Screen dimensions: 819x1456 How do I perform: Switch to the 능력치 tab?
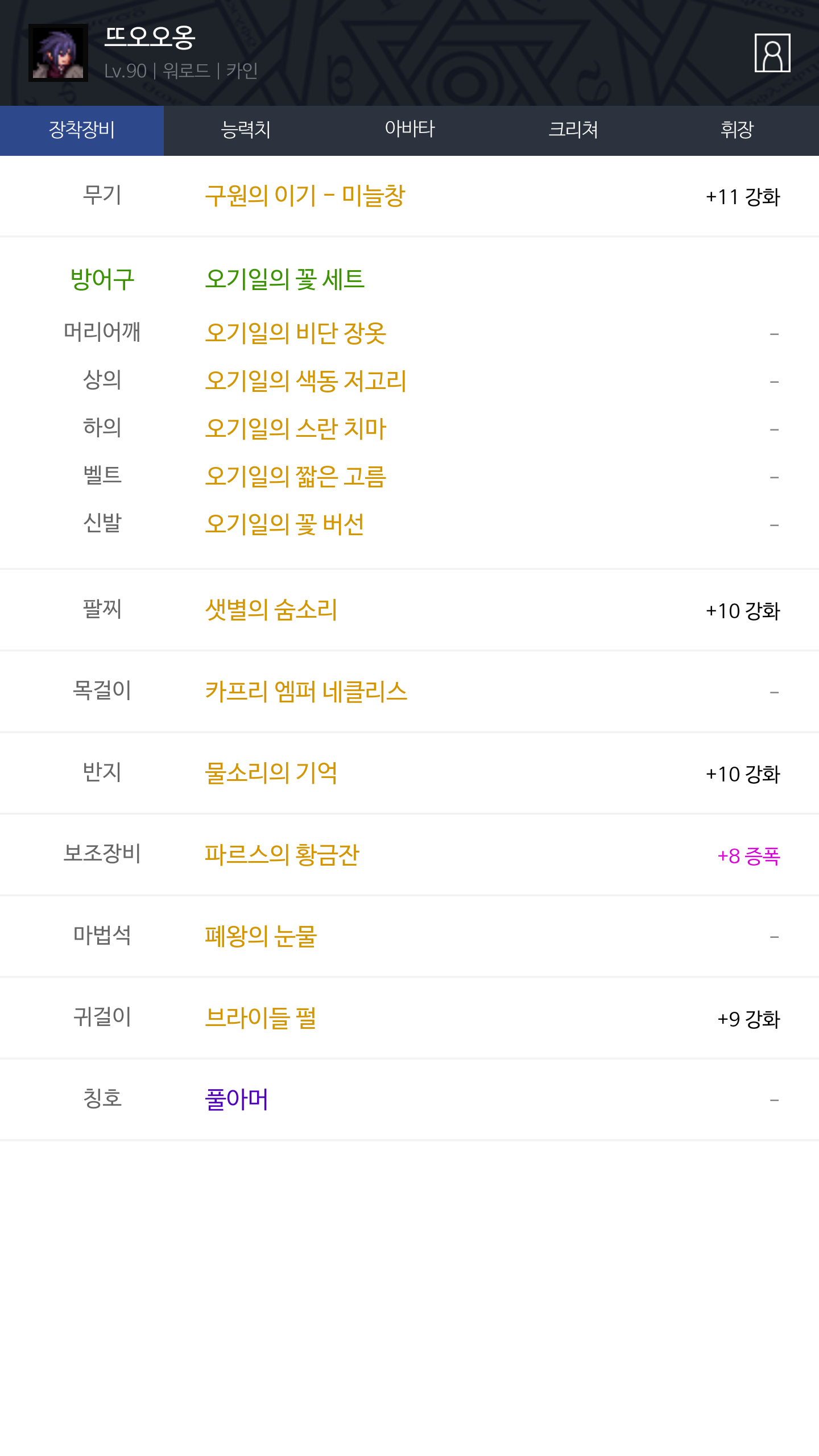(x=246, y=130)
